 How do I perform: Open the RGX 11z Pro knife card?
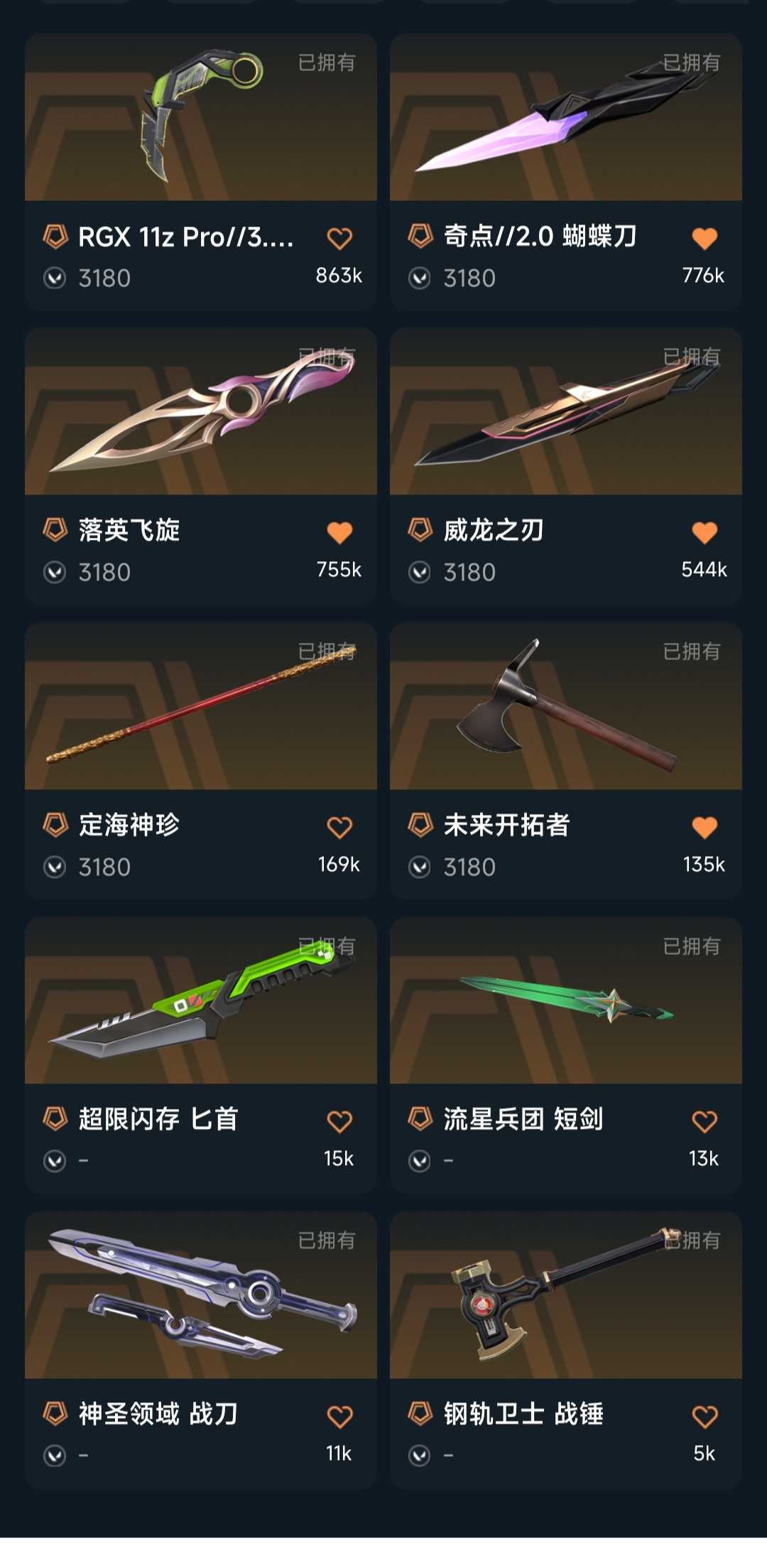(x=200, y=171)
